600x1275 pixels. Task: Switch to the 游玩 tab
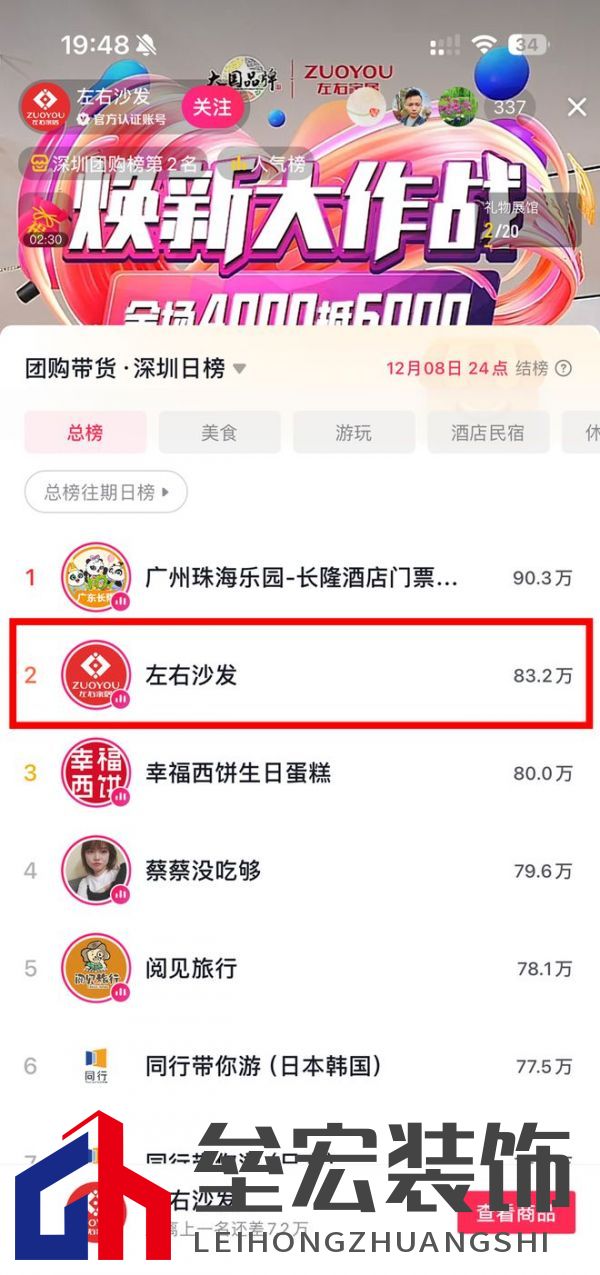click(x=353, y=433)
